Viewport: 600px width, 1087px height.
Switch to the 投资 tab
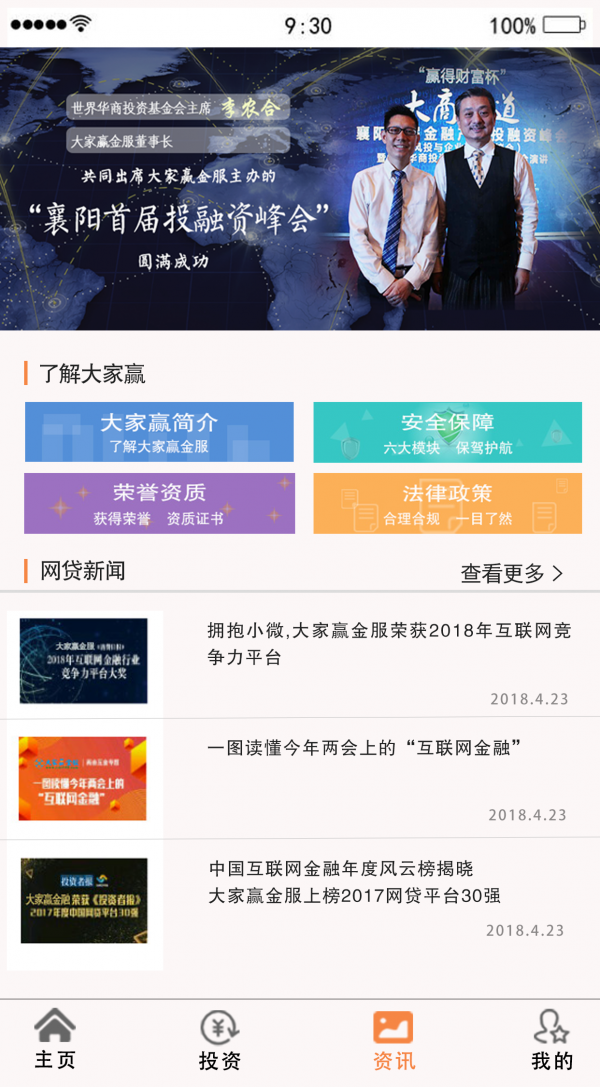220,1040
